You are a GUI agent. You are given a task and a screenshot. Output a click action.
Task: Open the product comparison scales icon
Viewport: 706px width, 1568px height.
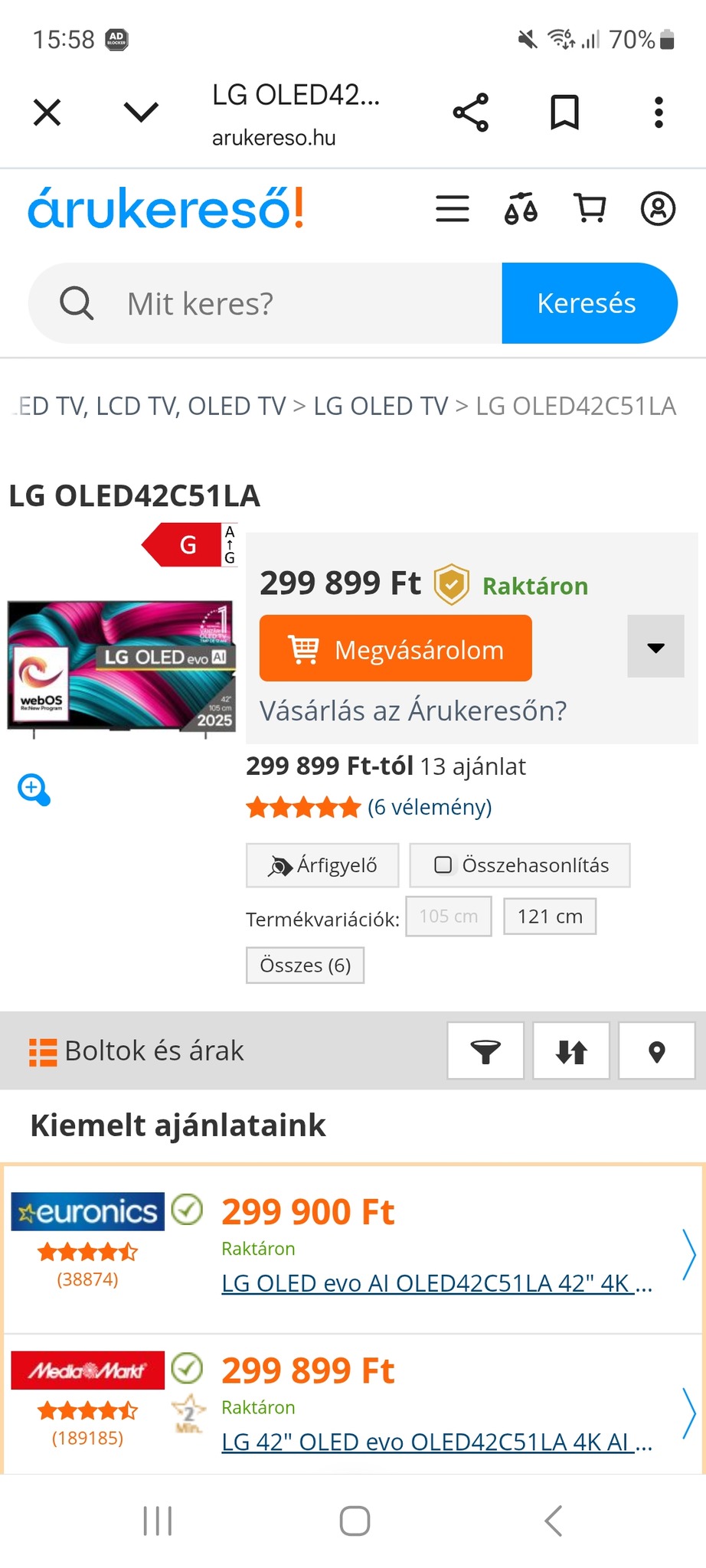click(x=521, y=208)
